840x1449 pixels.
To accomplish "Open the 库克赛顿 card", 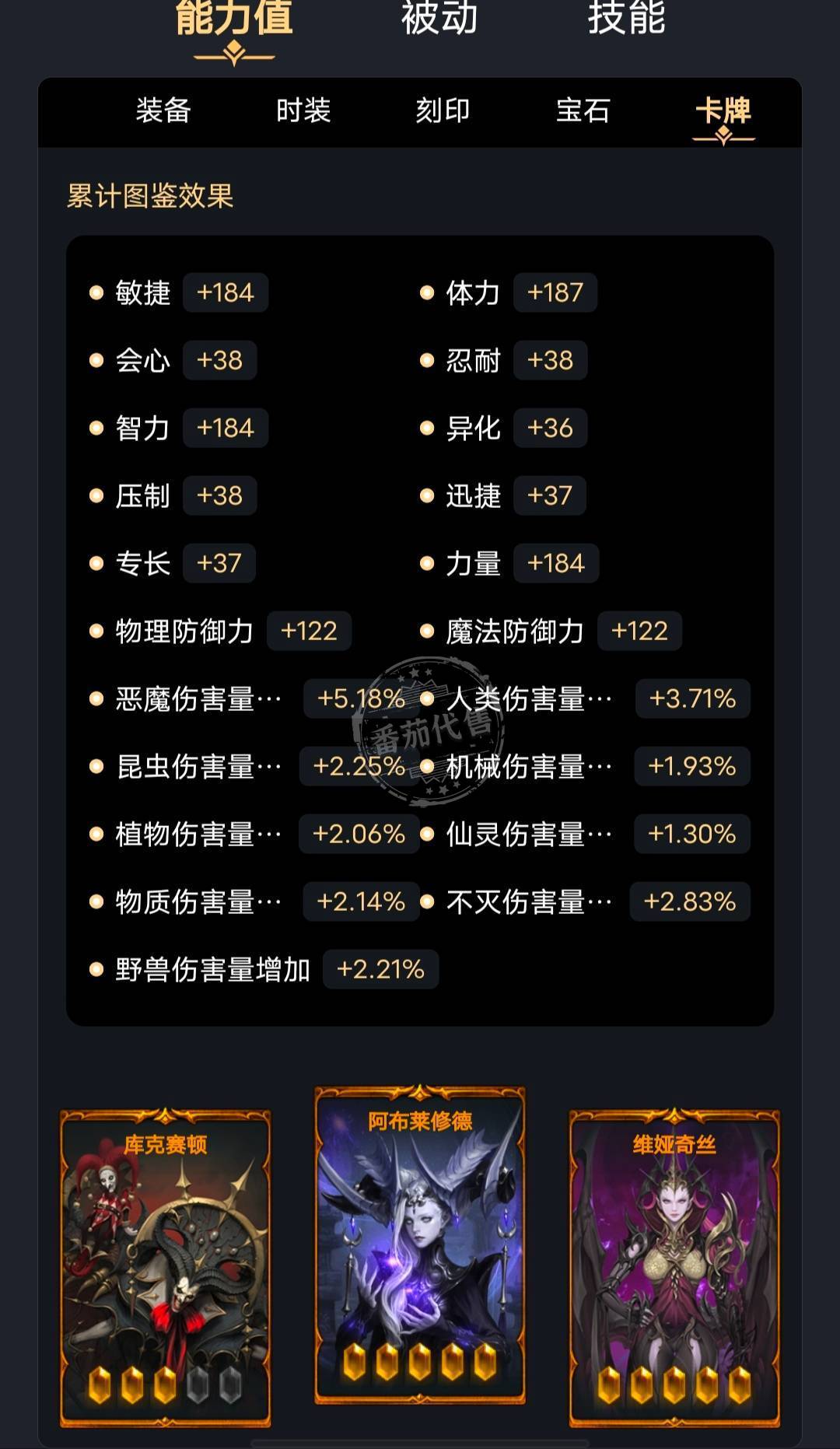I will (166, 1268).
